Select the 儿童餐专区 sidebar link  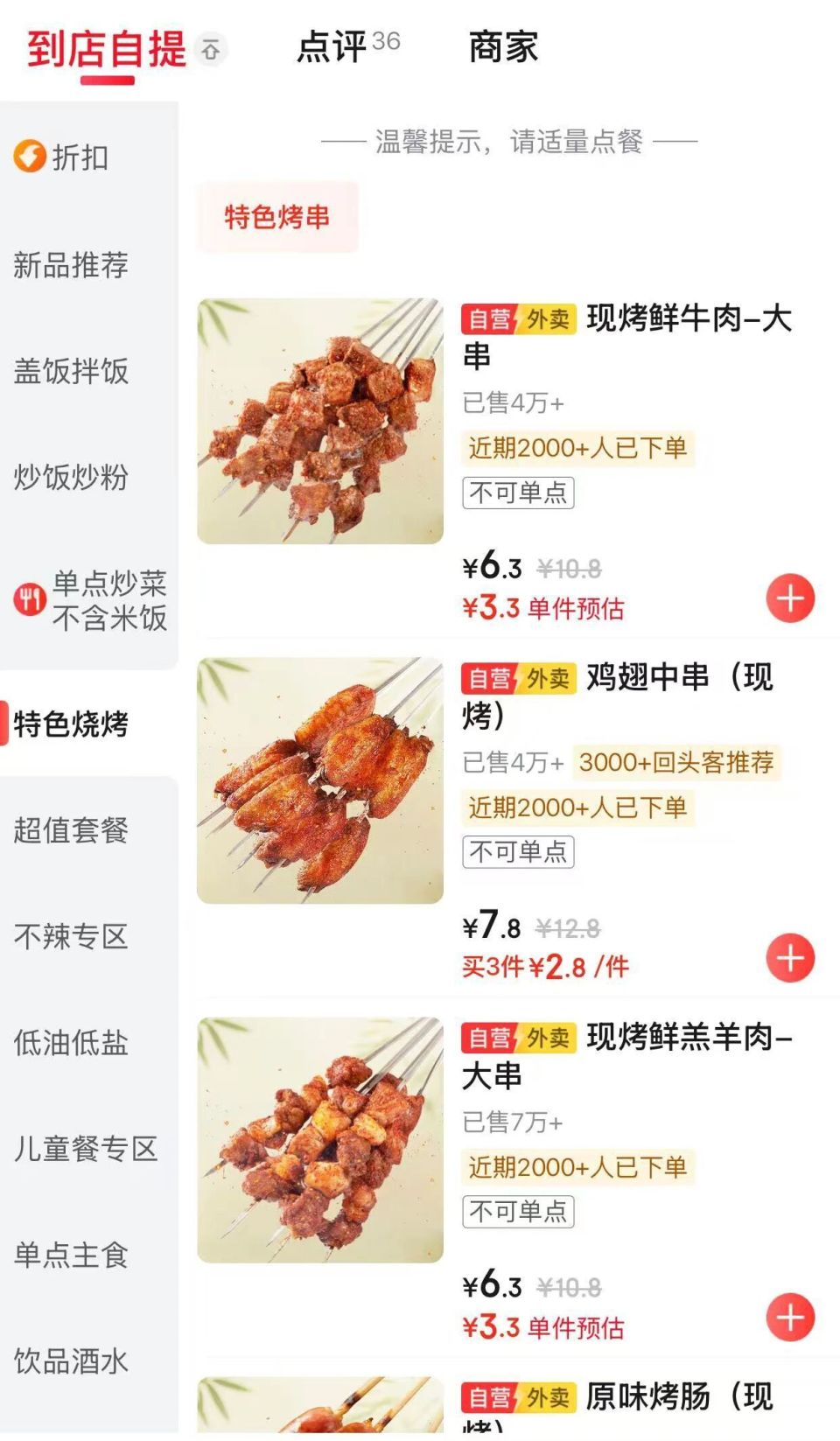click(87, 1151)
